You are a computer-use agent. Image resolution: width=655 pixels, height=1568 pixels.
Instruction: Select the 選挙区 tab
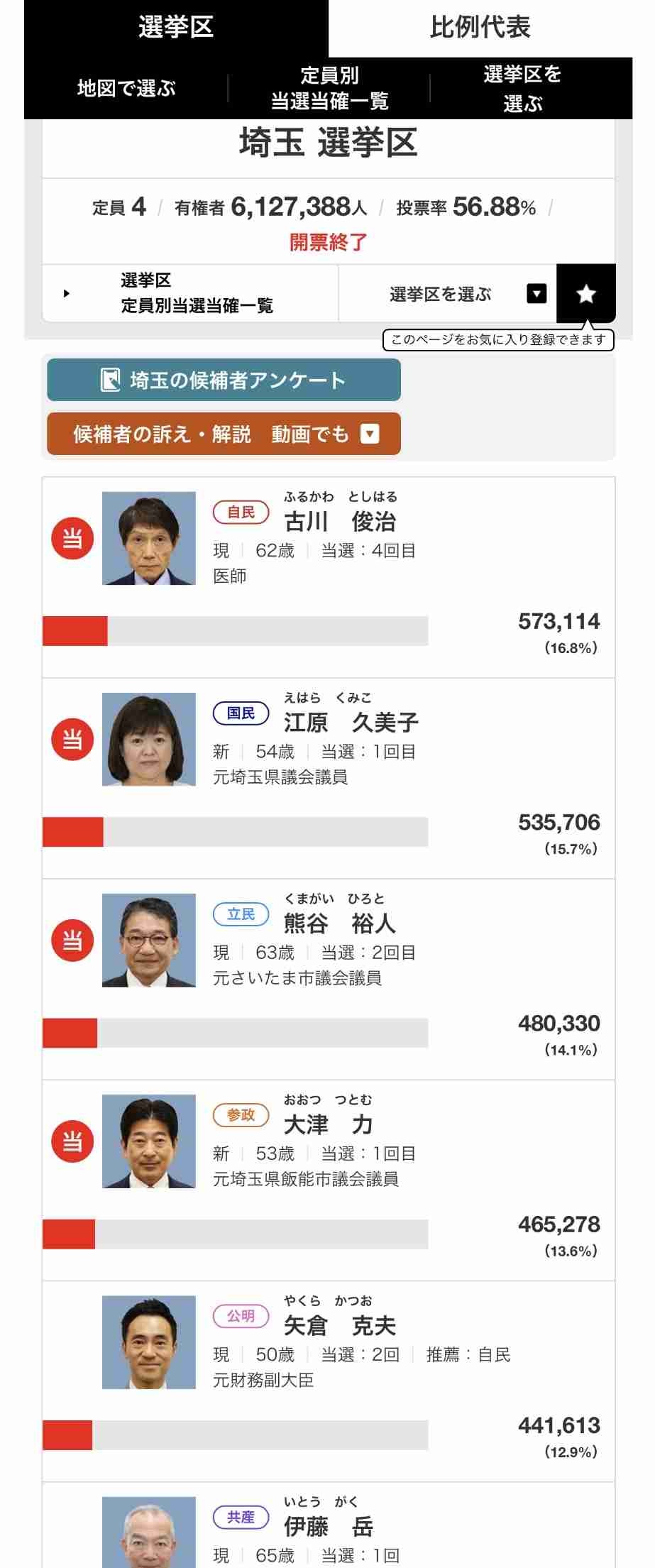tap(176, 28)
